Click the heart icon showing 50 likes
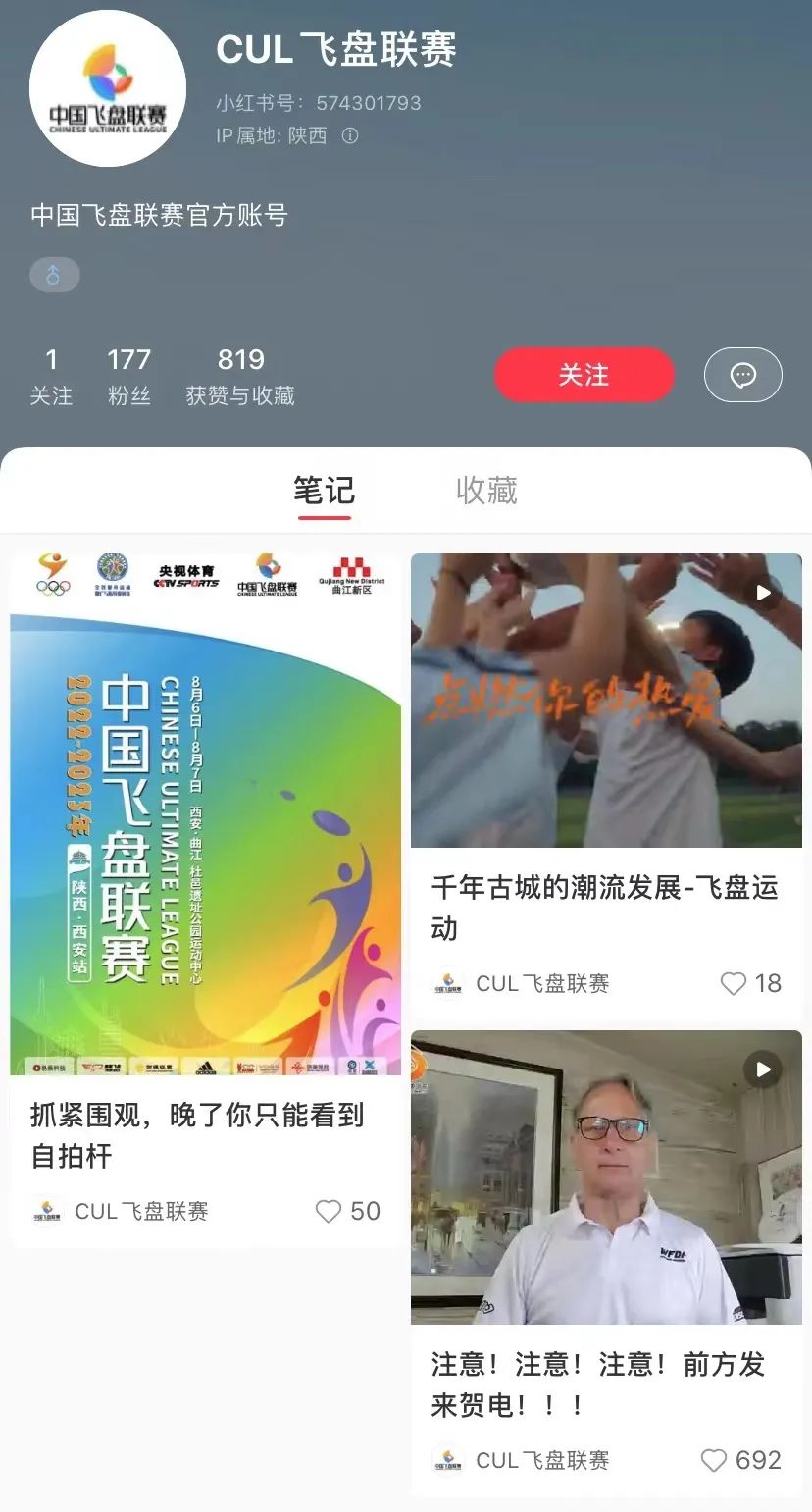This screenshot has height=1512, width=812. click(x=328, y=1211)
